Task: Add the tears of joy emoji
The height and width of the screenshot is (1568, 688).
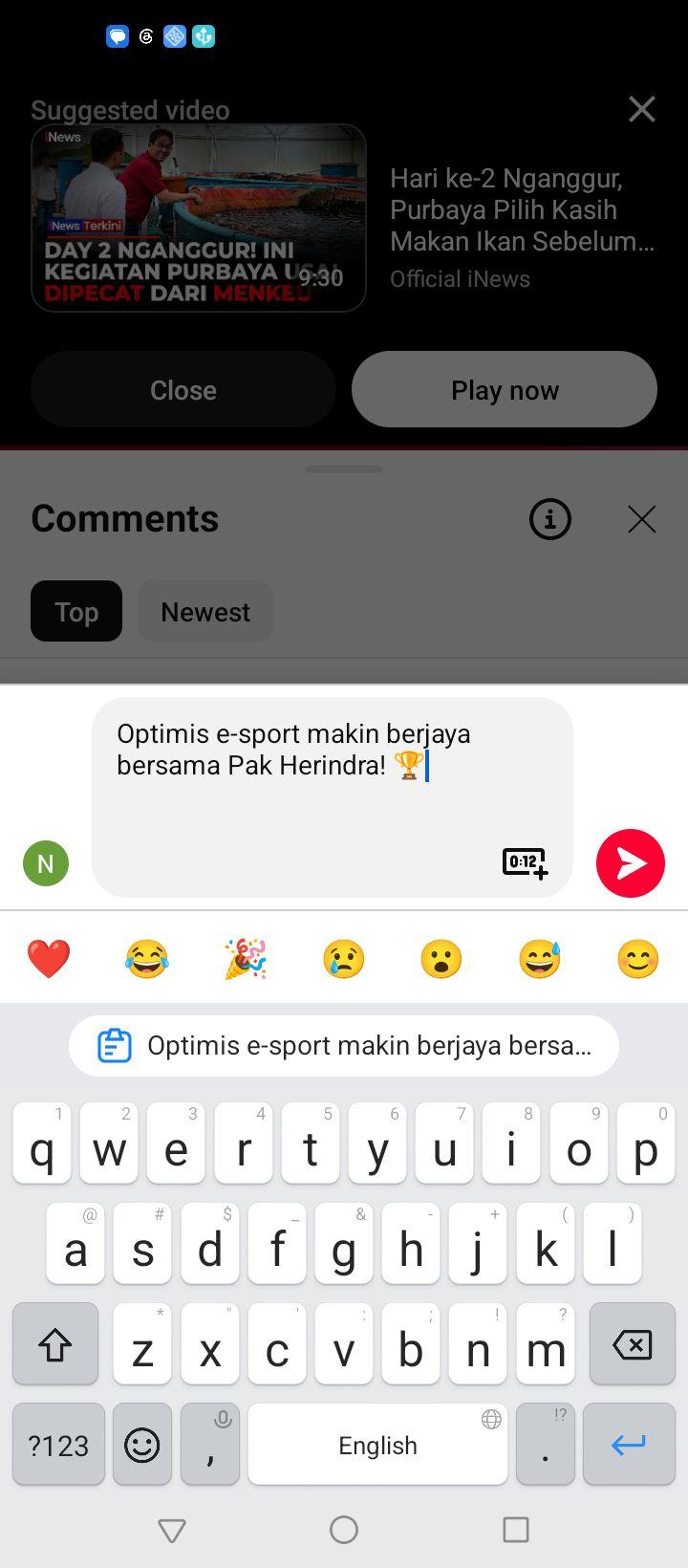Action: [146, 958]
